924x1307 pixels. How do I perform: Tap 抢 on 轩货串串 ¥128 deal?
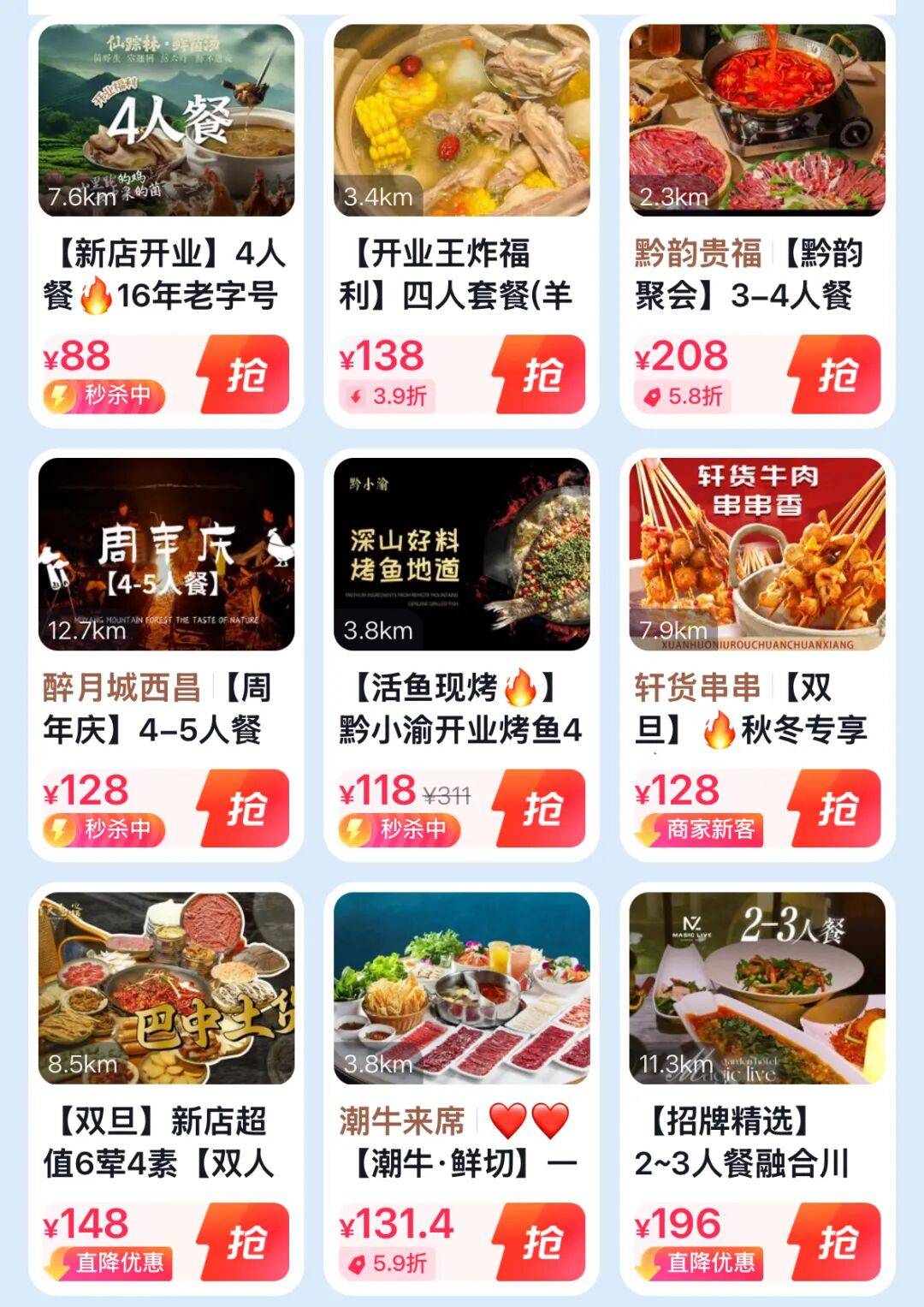(836, 809)
